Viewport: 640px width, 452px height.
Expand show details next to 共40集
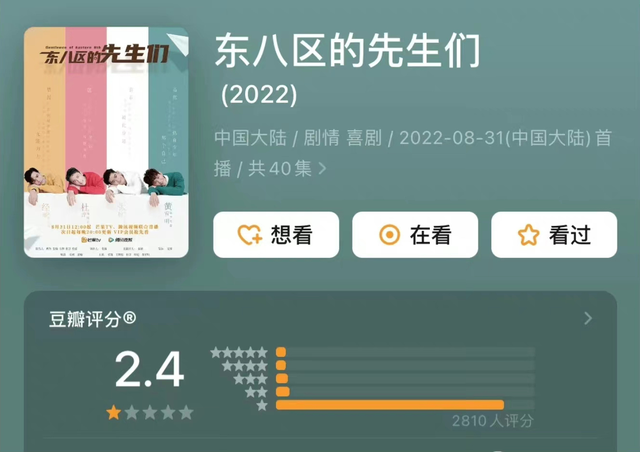[x=322, y=168]
